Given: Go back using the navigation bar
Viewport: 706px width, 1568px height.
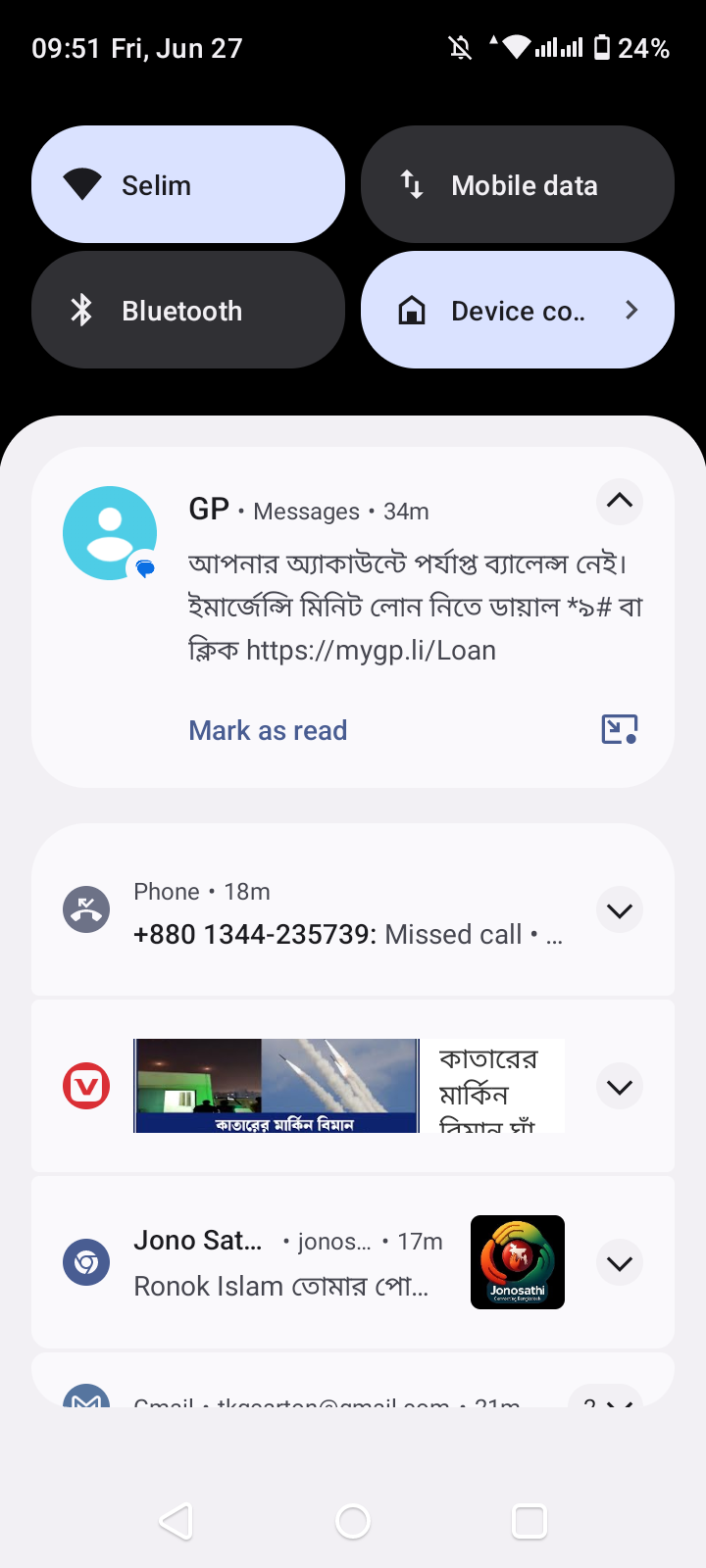Looking at the screenshot, I should tap(176, 1521).
